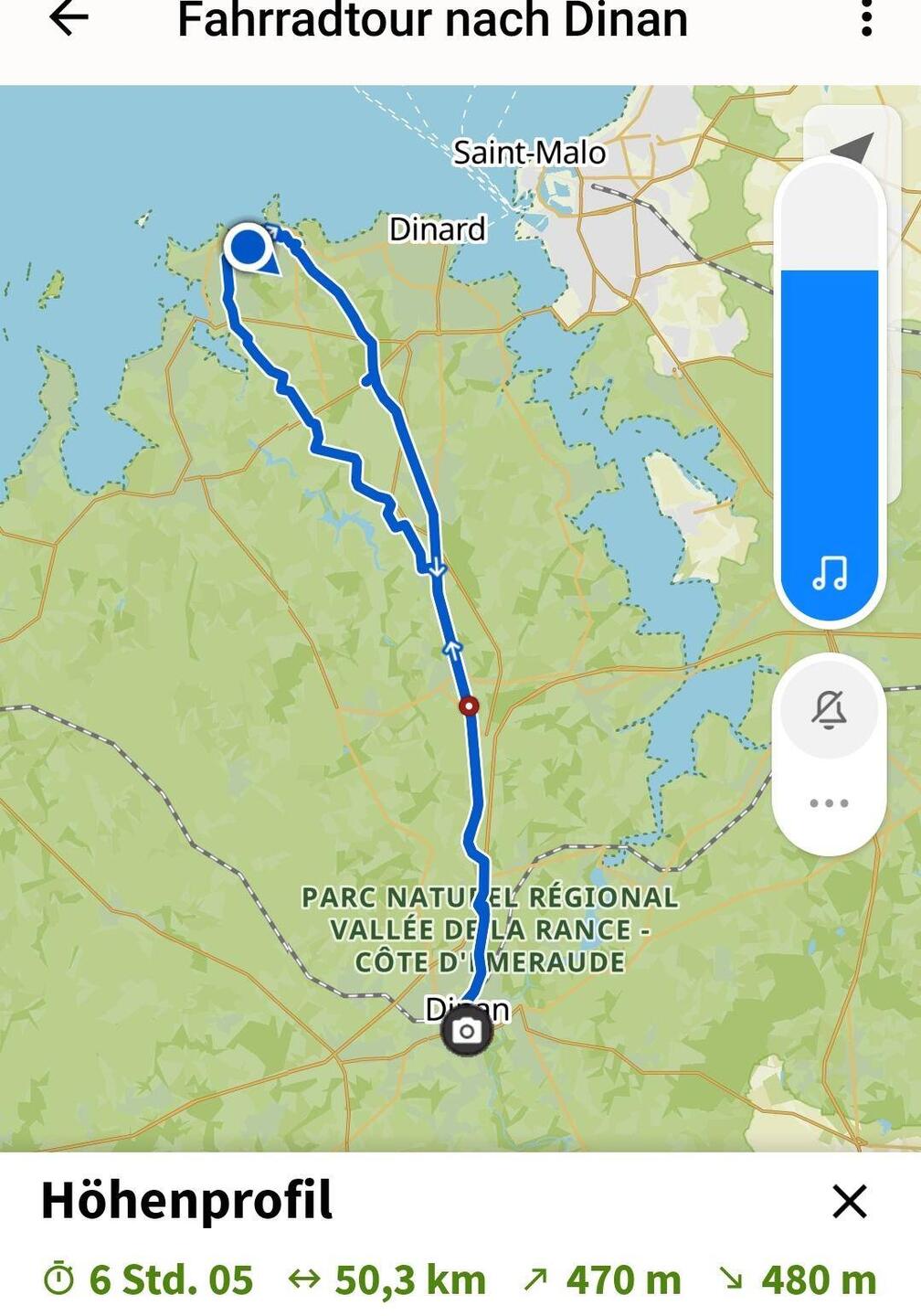The height and width of the screenshot is (1316, 921).
Task: Go back from Fahrradtour nach Dinan
Action: (x=69, y=20)
